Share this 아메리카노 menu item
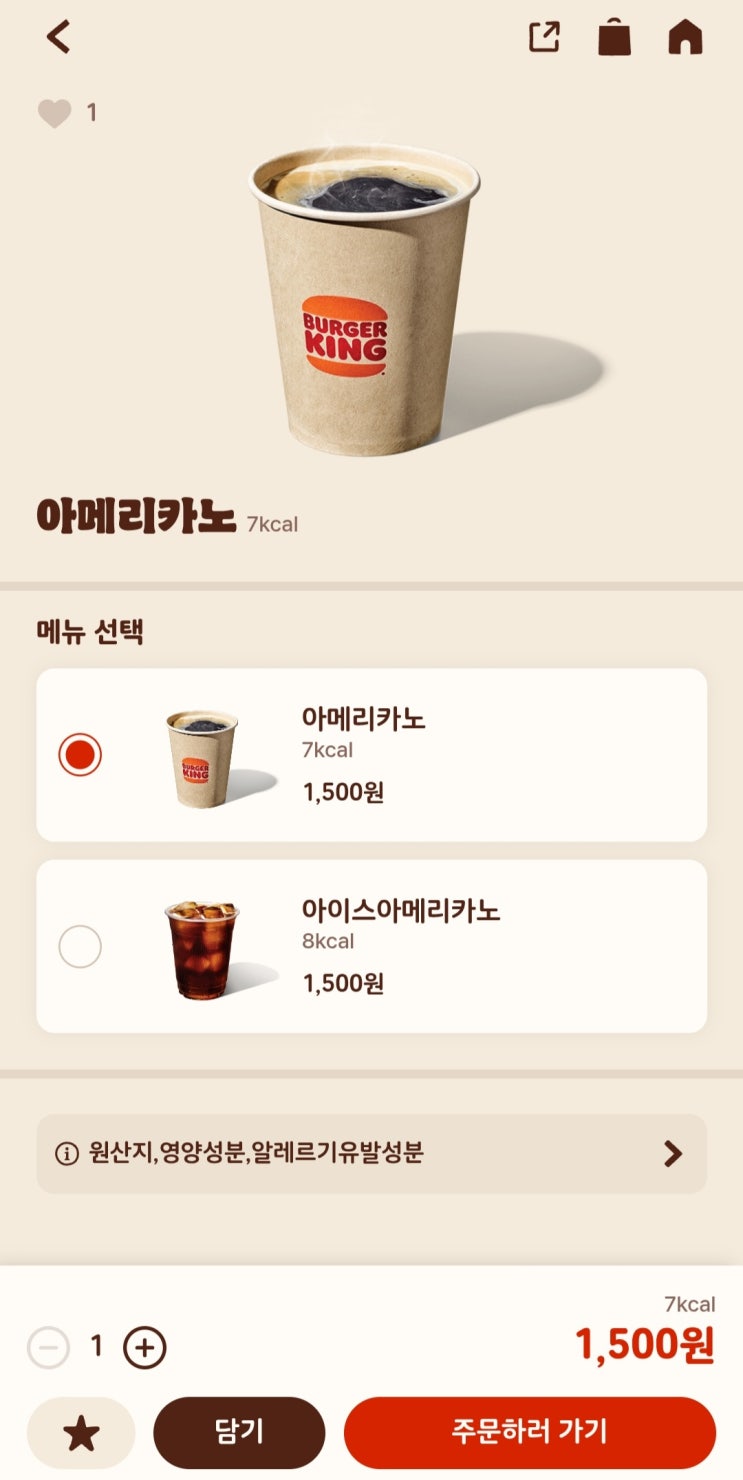 pyautogui.click(x=544, y=37)
